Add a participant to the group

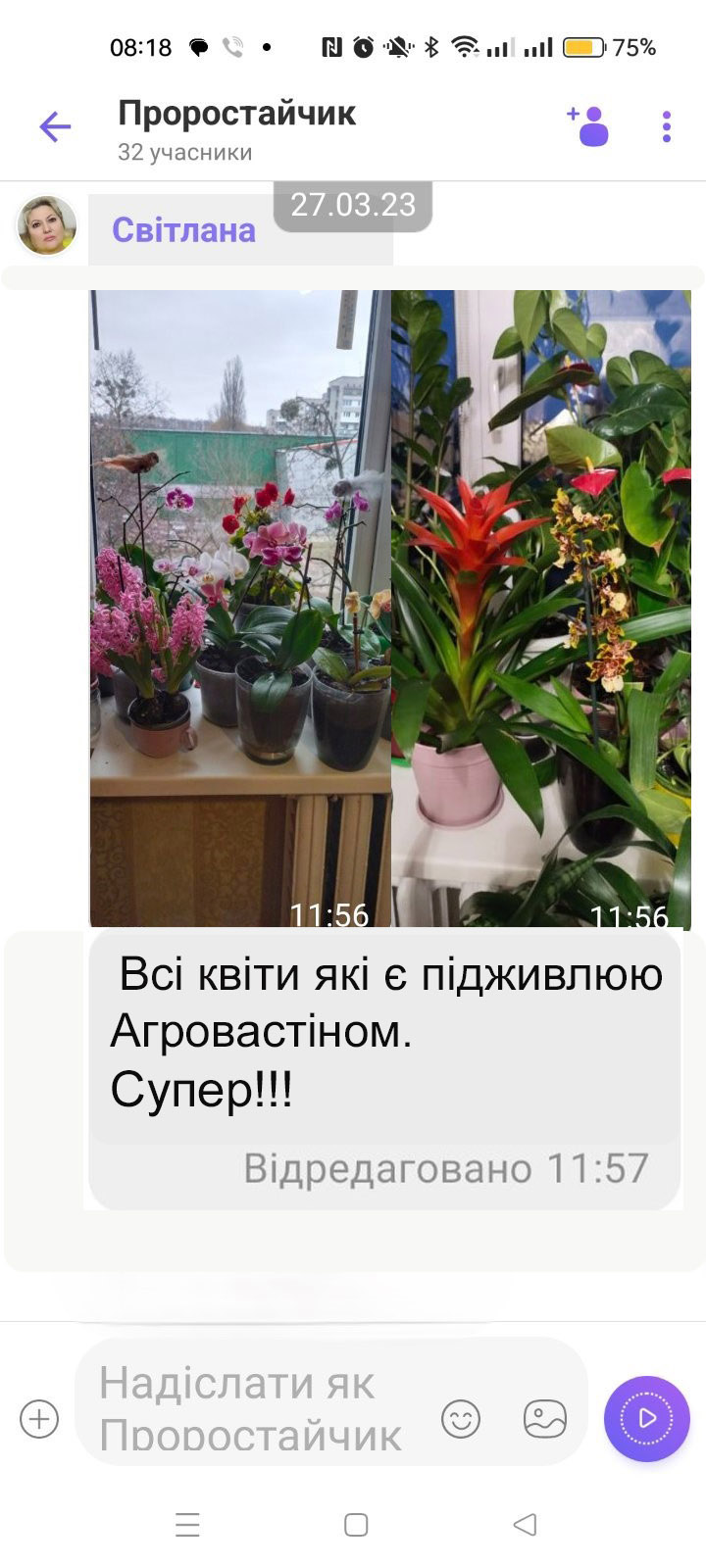click(588, 126)
